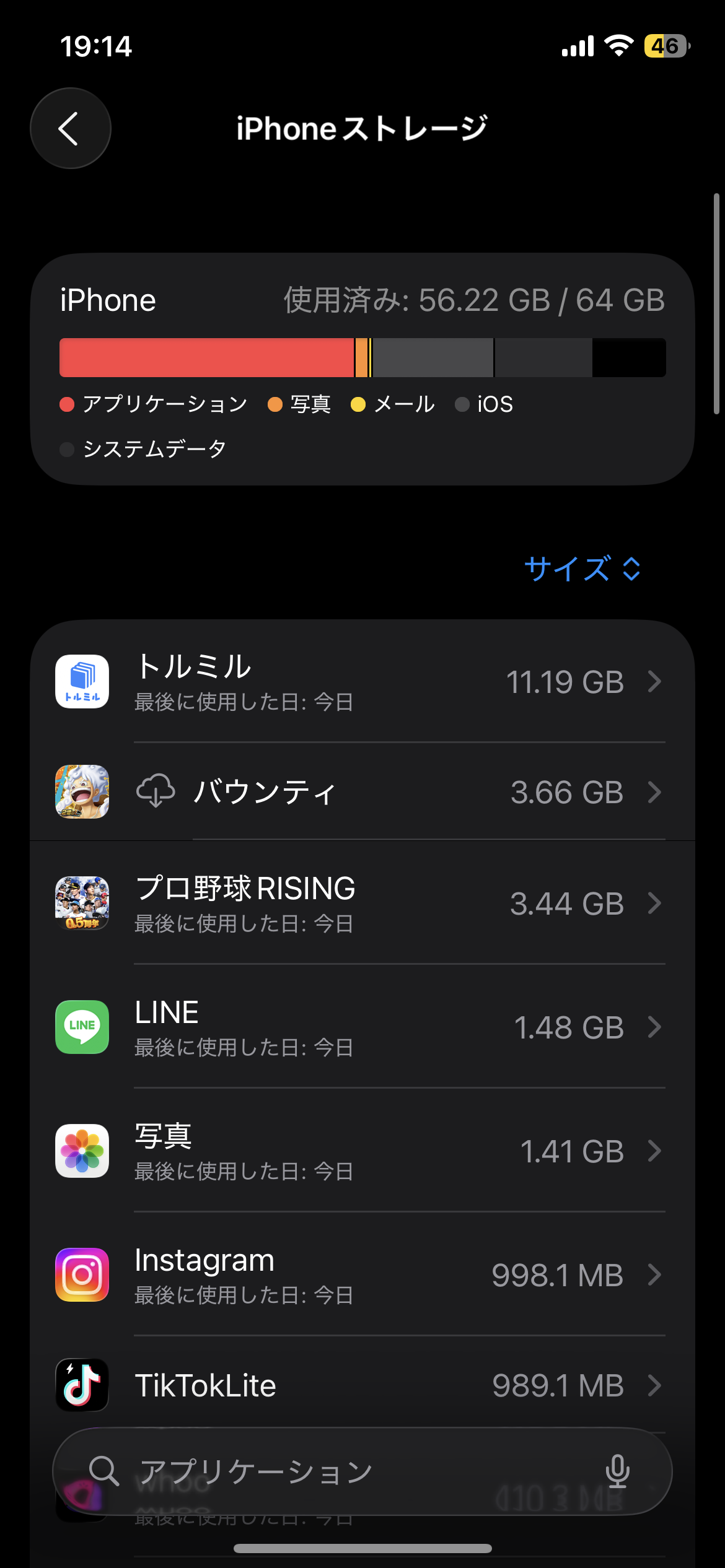725x1568 pixels.
Task: Open the サイズ sort dropdown
Action: pyautogui.click(x=582, y=568)
